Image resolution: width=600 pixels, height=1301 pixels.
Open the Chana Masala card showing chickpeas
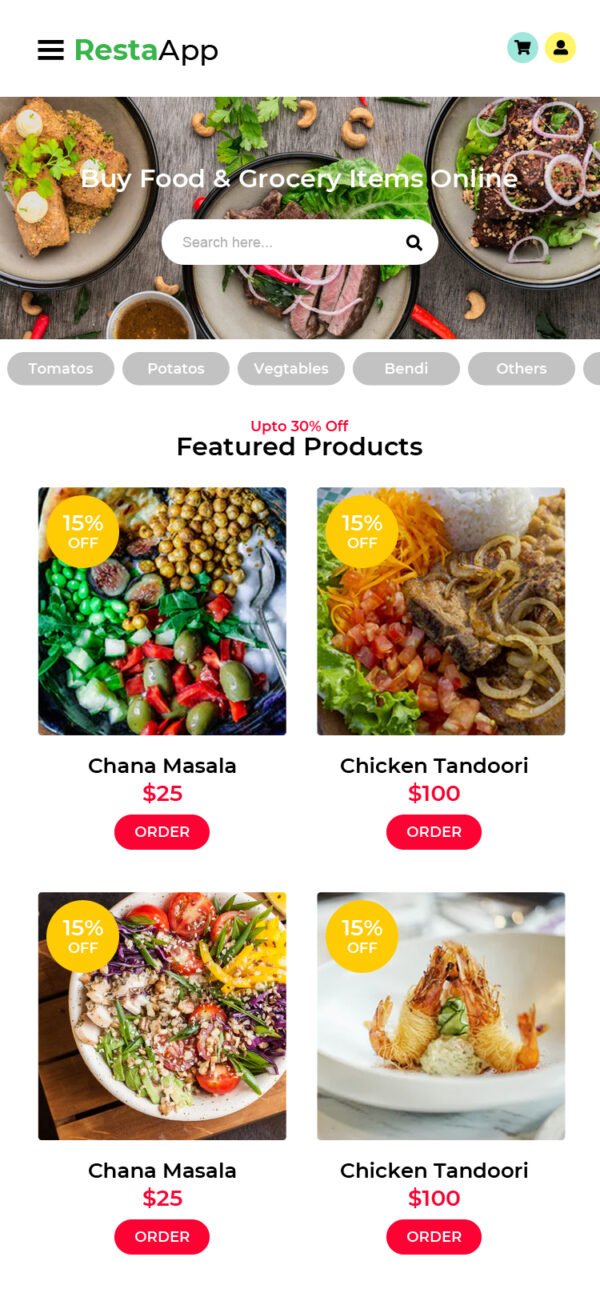[162, 611]
